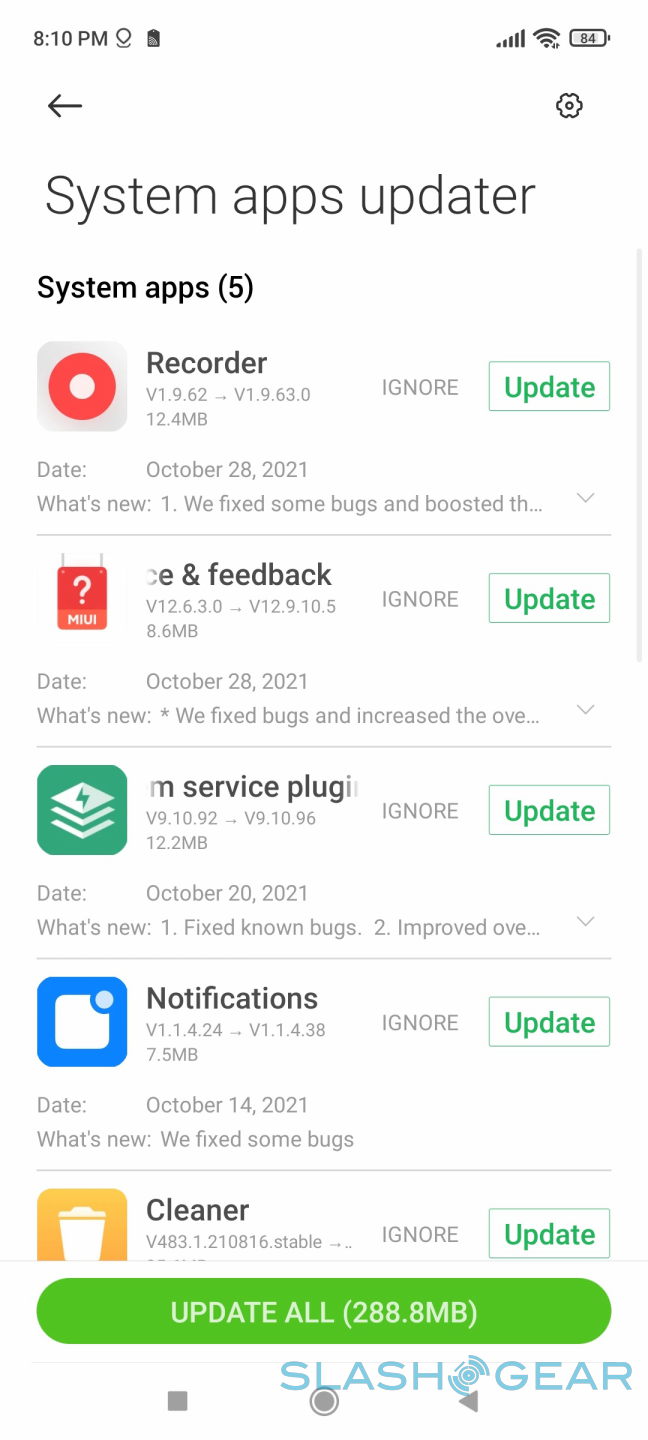The height and width of the screenshot is (1440, 648).
Task: Ignore the Recorder update
Action: pyautogui.click(x=420, y=387)
